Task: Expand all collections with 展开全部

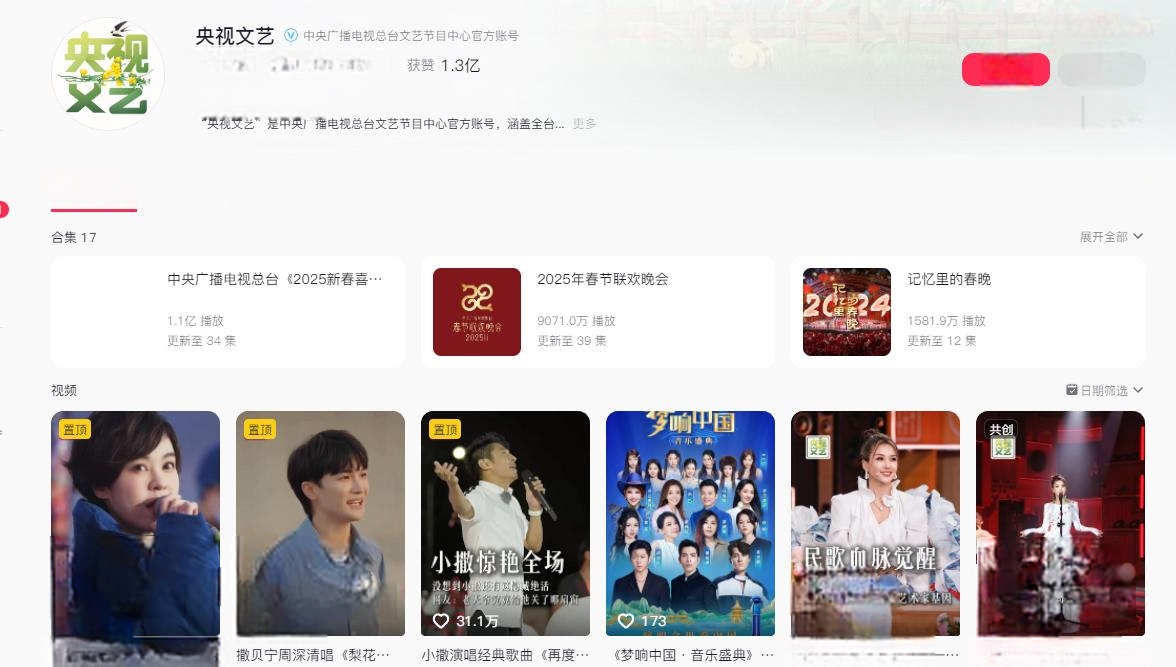Action: (1110, 237)
